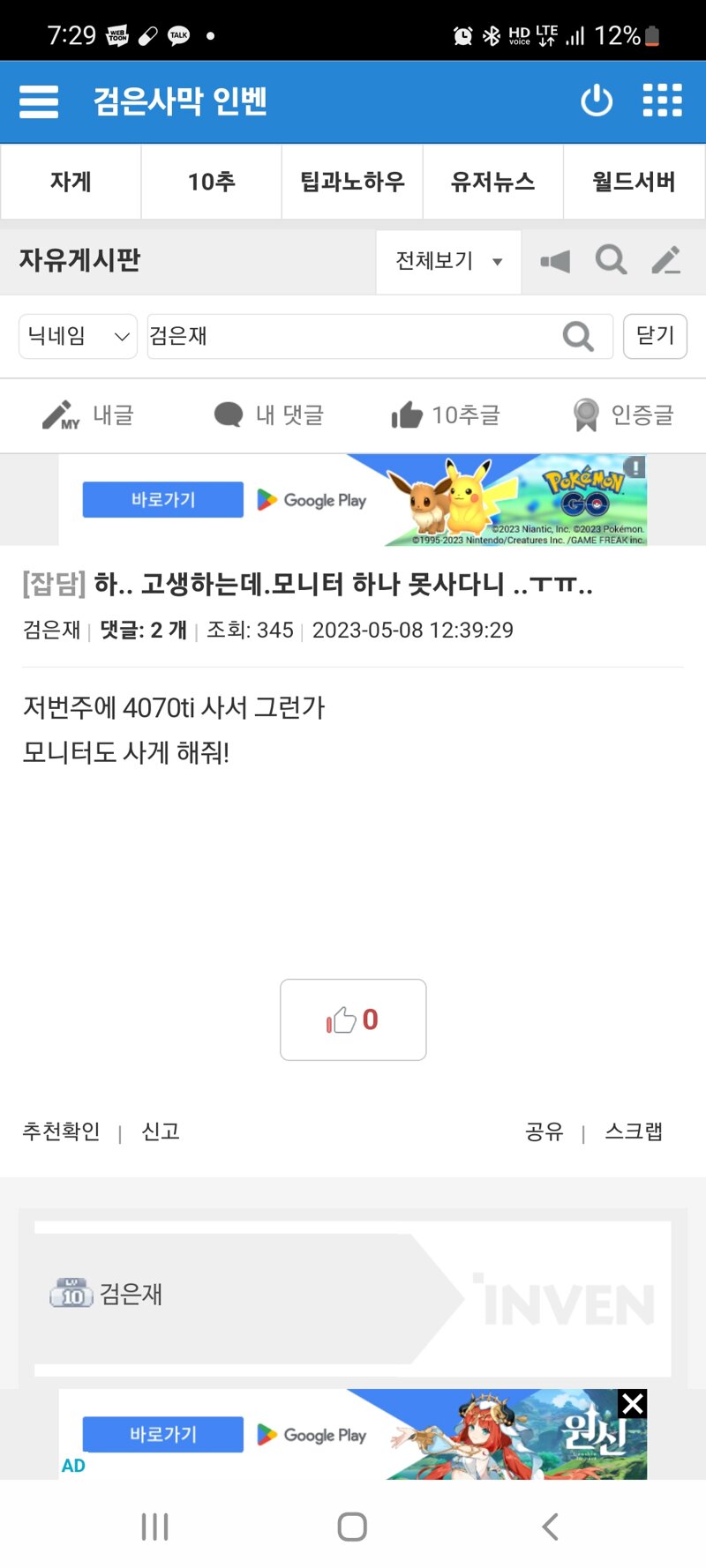Recommend this post with the thumbs-up button
The width and height of the screenshot is (706, 1568).
click(x=353, y=1019)
